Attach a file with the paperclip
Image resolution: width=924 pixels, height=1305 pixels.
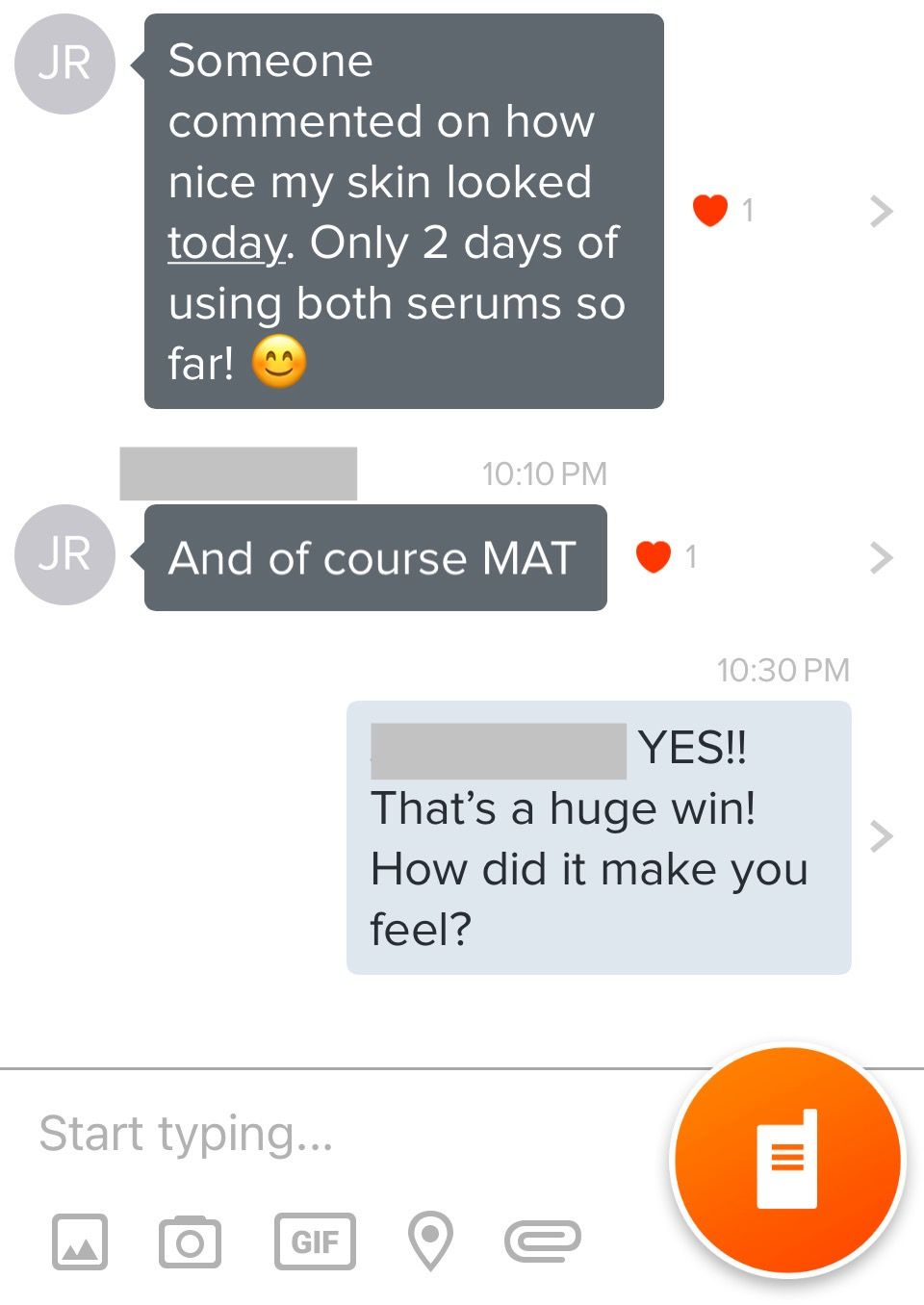543,1241
